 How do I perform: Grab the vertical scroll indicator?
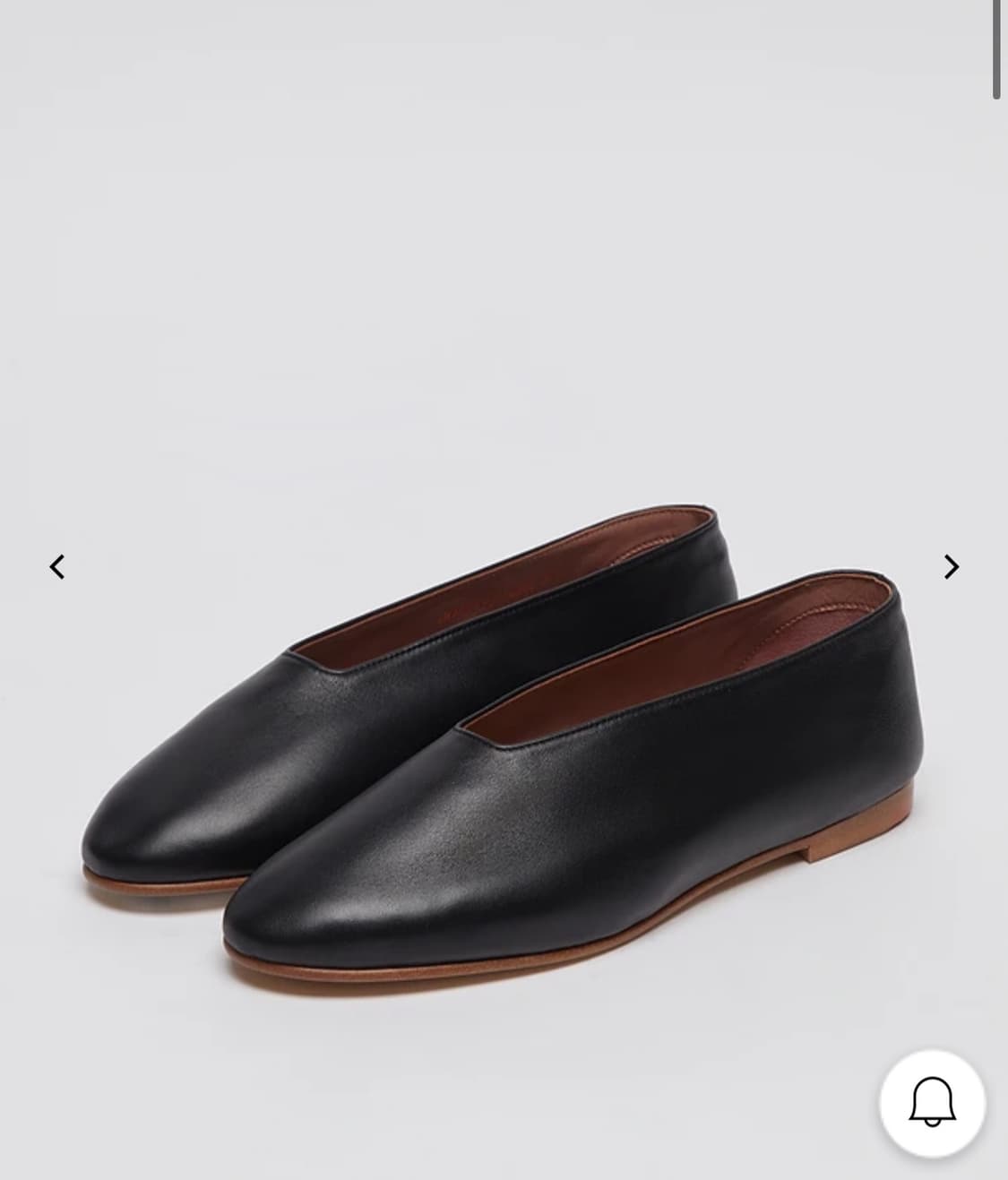click(998, 45)
